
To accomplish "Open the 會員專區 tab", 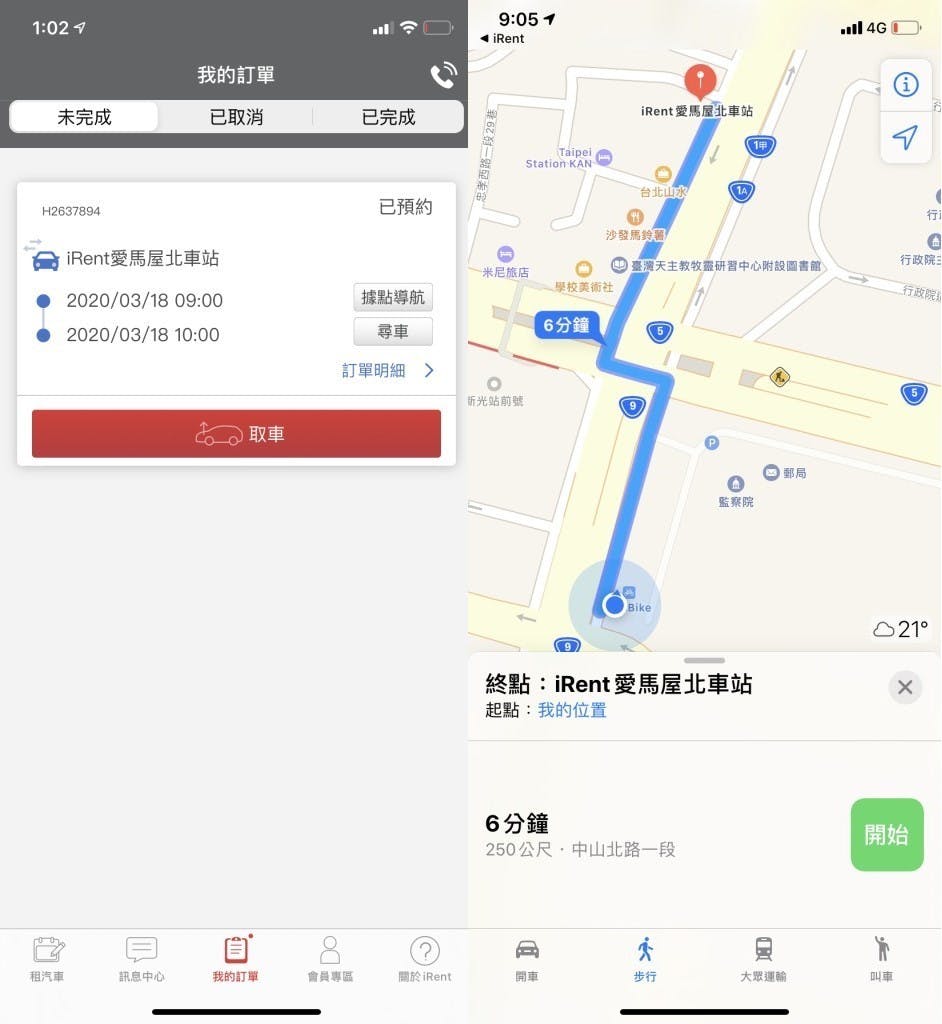I will coord(330,959).
